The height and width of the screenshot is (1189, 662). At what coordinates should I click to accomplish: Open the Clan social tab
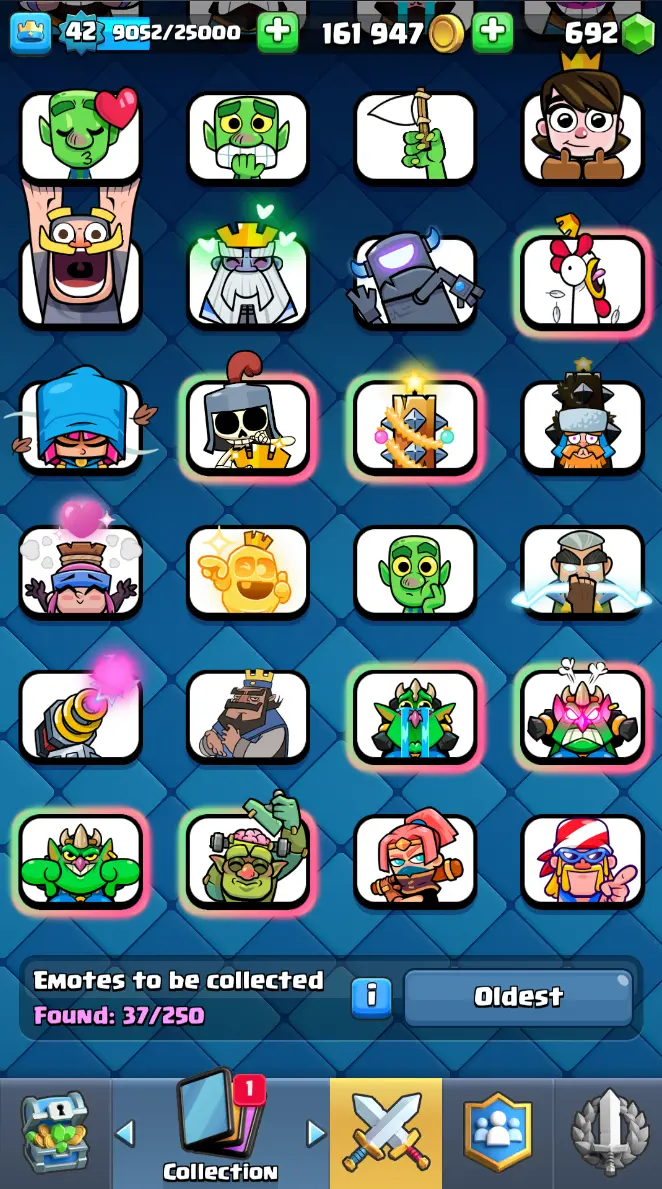496,1133
